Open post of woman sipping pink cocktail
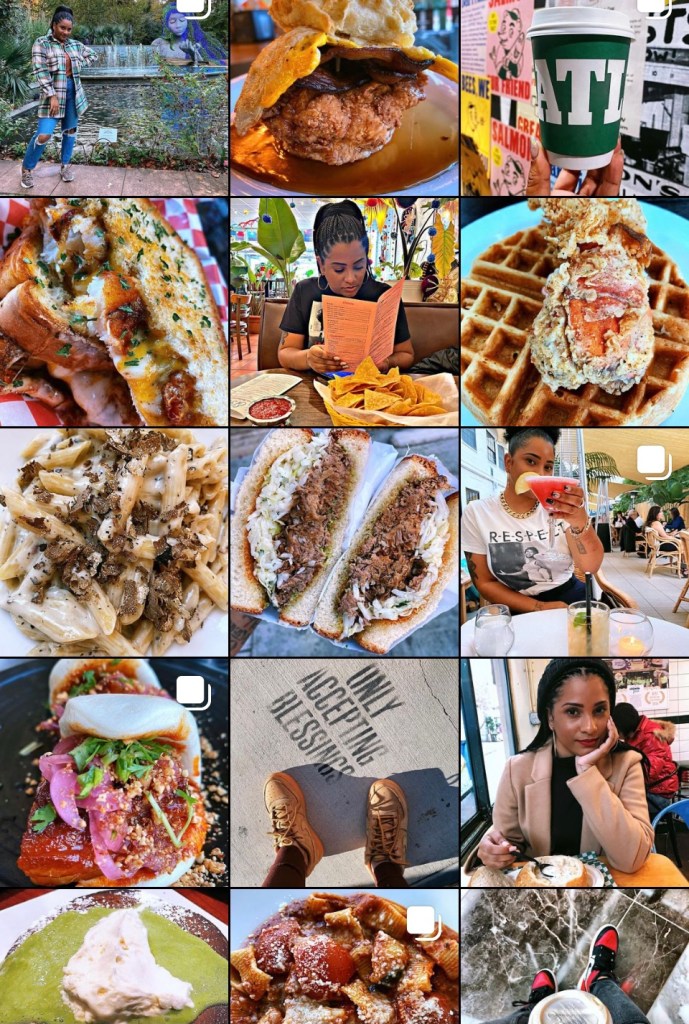Image resolution: width=689 pixels, height=1024 pixels. point(575,542)
